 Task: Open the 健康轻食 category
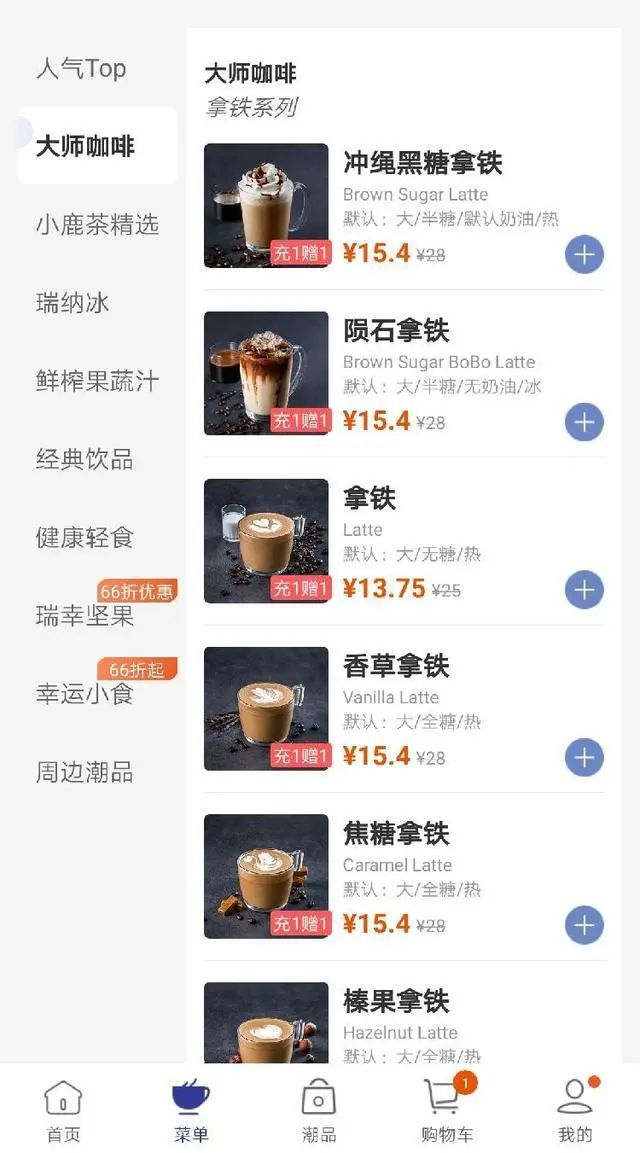click(85, 537)
